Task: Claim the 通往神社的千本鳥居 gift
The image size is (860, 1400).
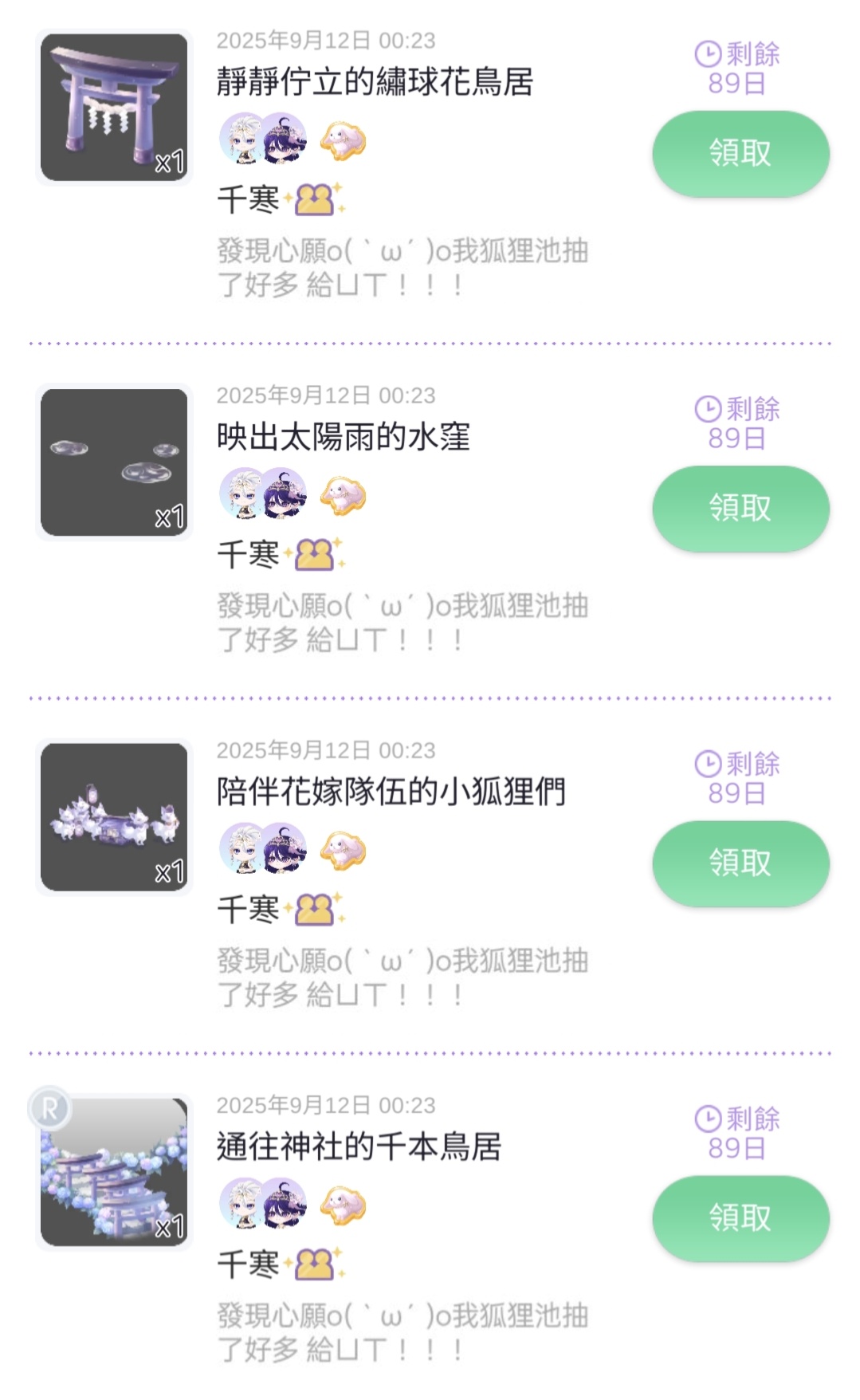Action: pos(740,1217)
